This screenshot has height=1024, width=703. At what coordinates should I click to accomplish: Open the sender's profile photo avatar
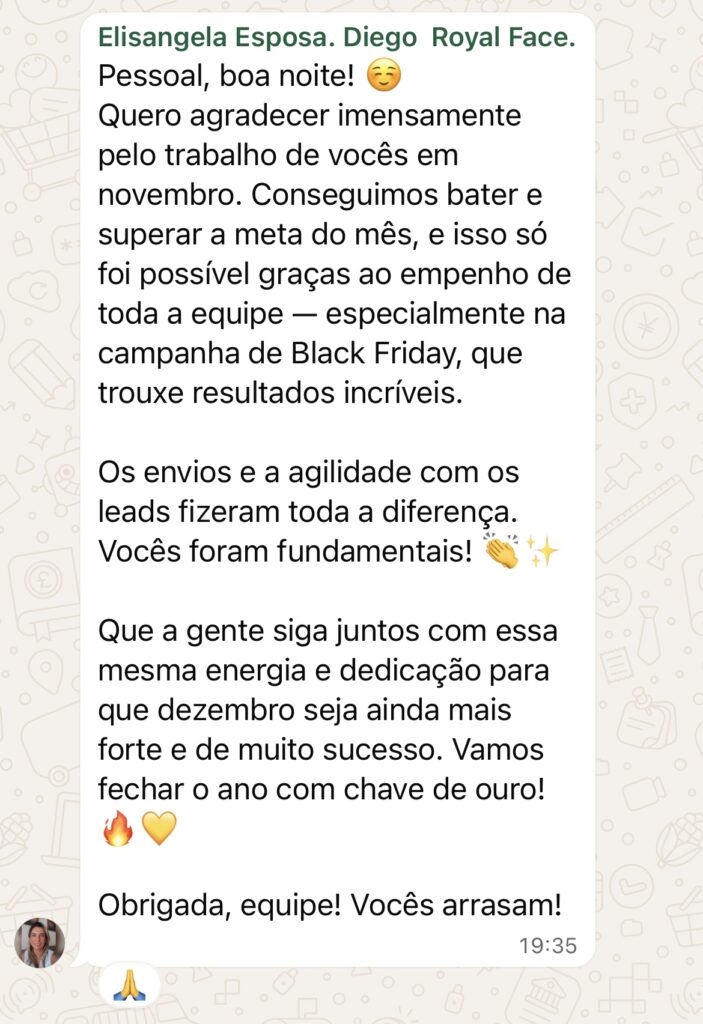pyautogui.click(x=40, y=943)
